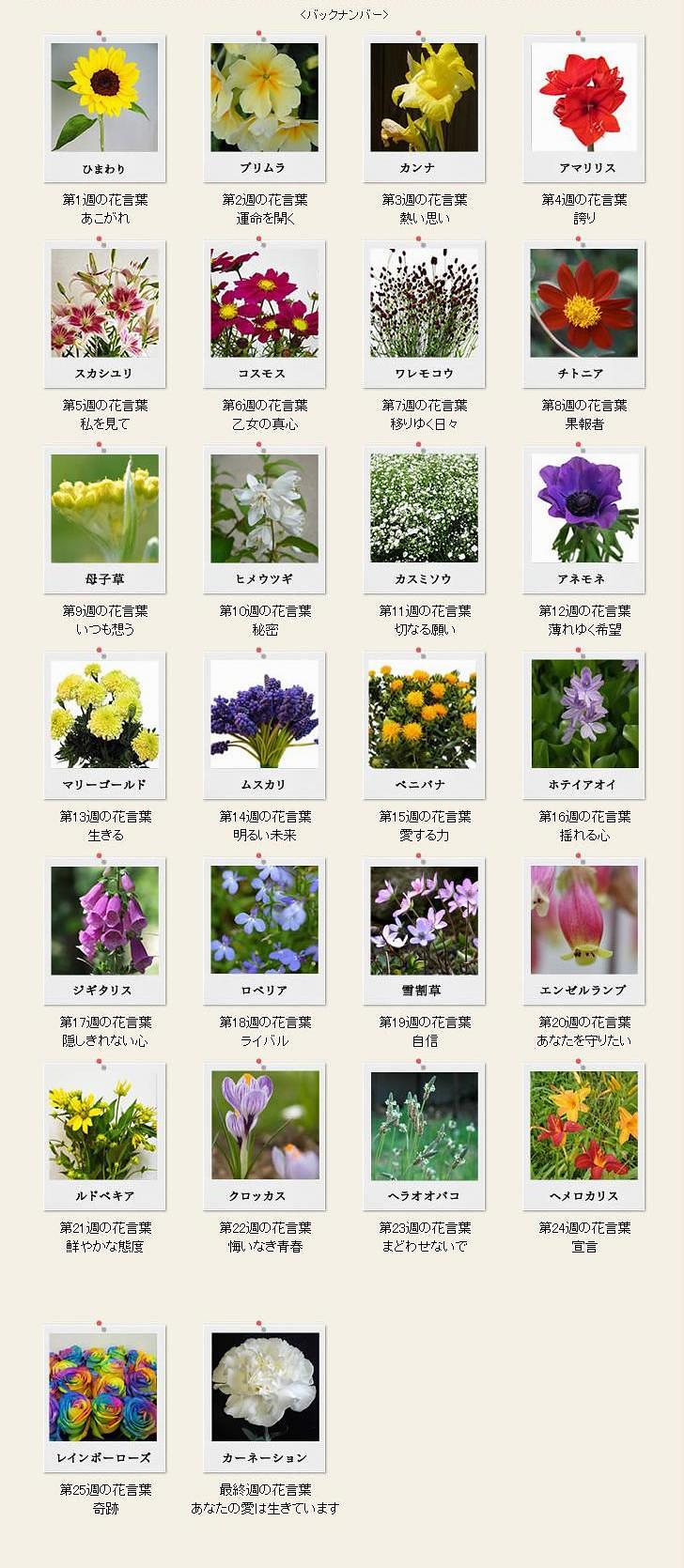View the ジギタリス flower card
The image size is (684, 1568).
[x=104, y=930]
